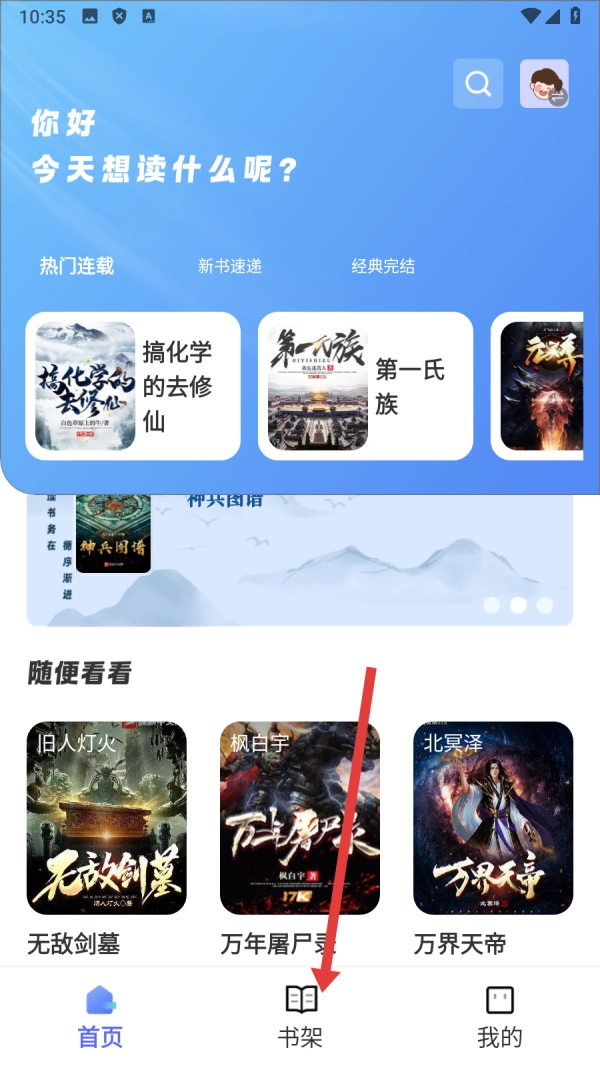This screenshot has width=600, height=1066.
Task: Switch to the 新书速递 tab
Action: click(x=230, y=266)
